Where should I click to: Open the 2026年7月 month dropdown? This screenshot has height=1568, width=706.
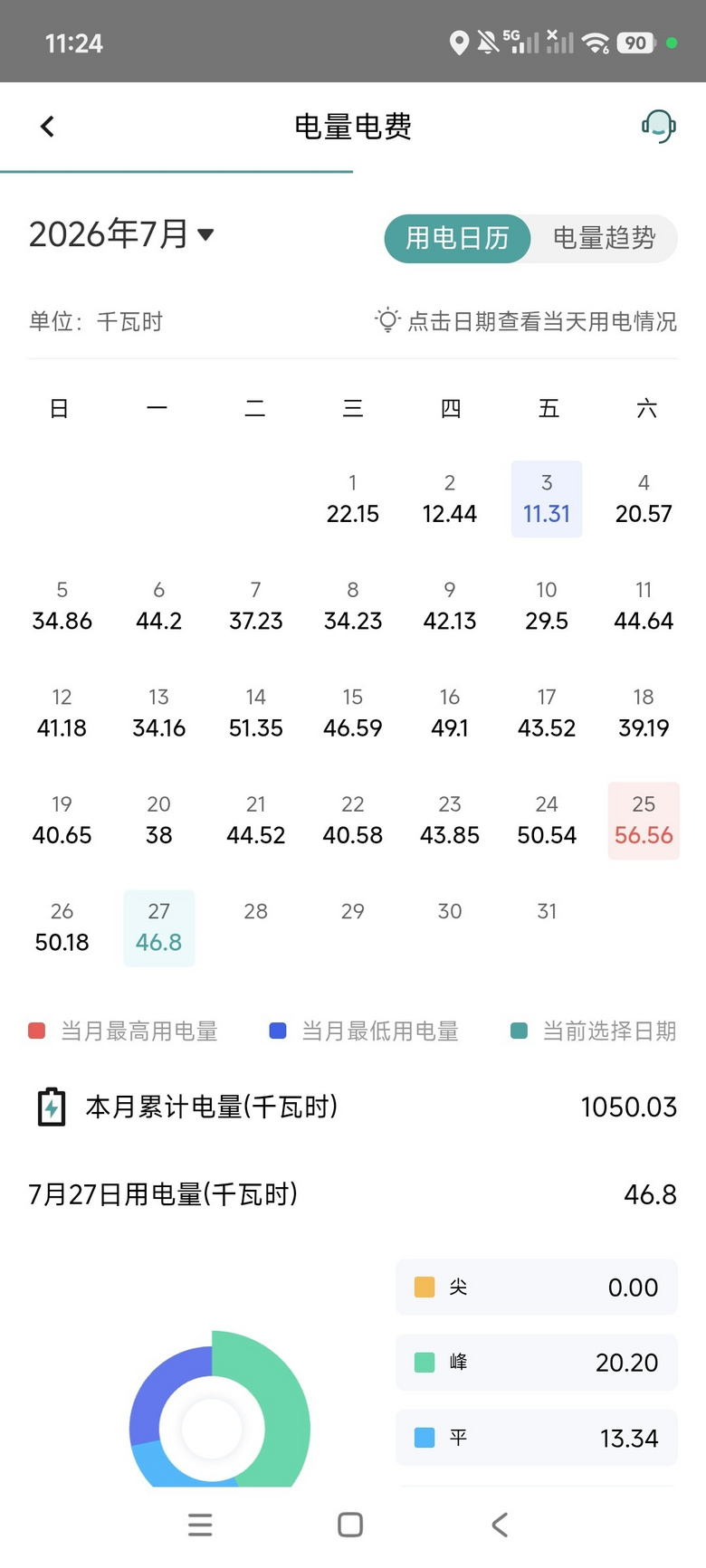[121, 234]
